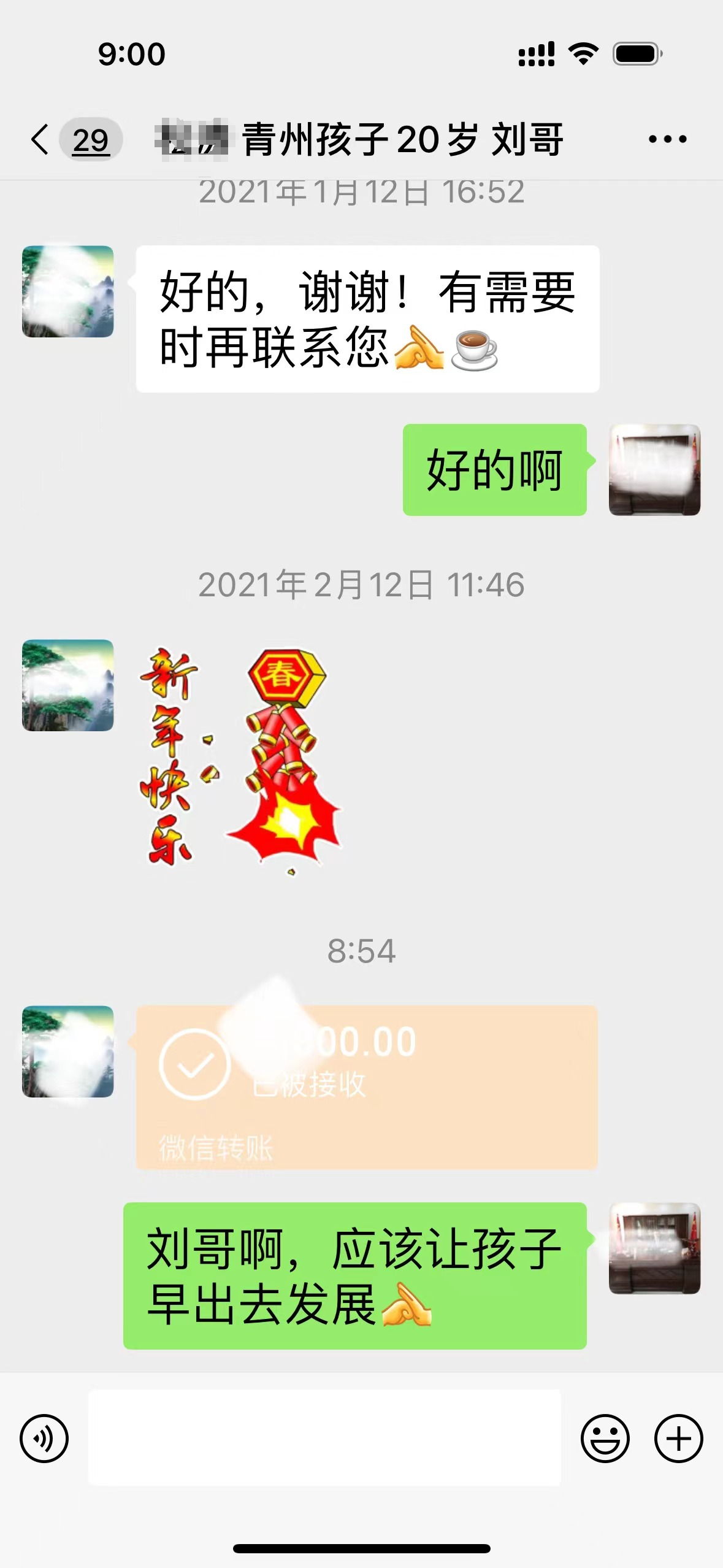Open the chat's three-dot menu
This screenshot has height=1568, width=723.
tap(667, 139)
